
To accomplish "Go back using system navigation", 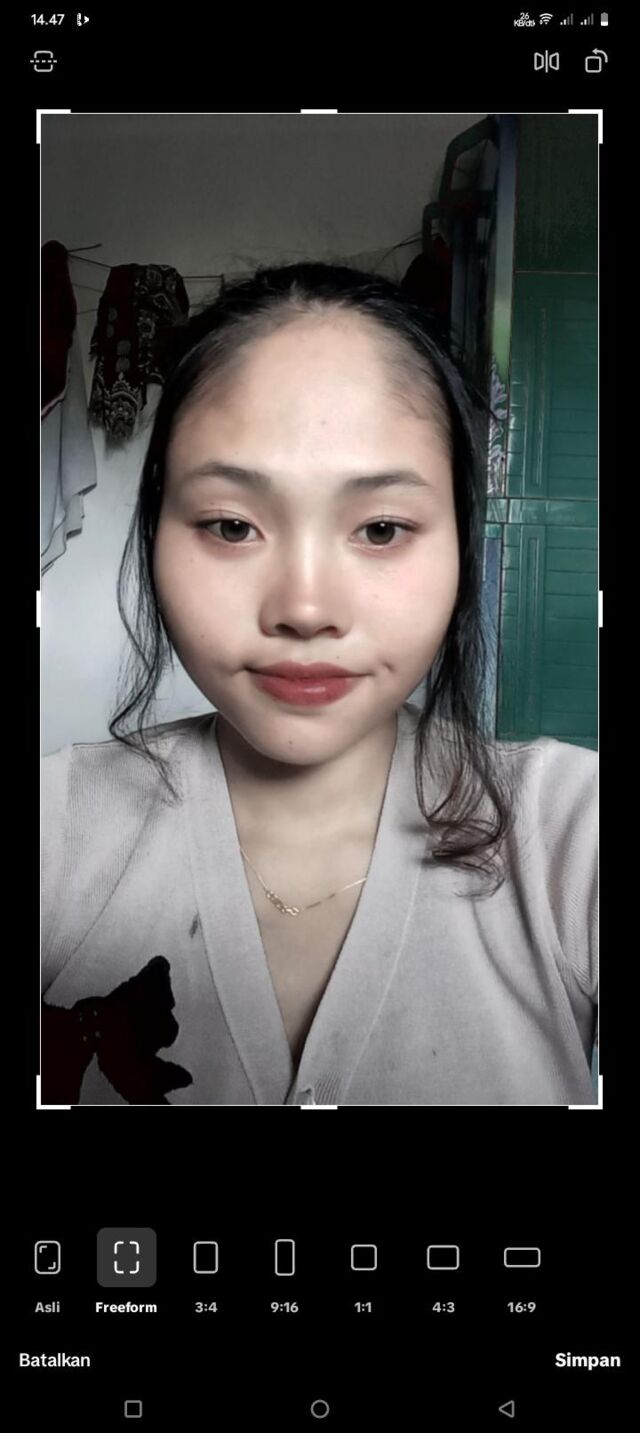I will 506,1409.
